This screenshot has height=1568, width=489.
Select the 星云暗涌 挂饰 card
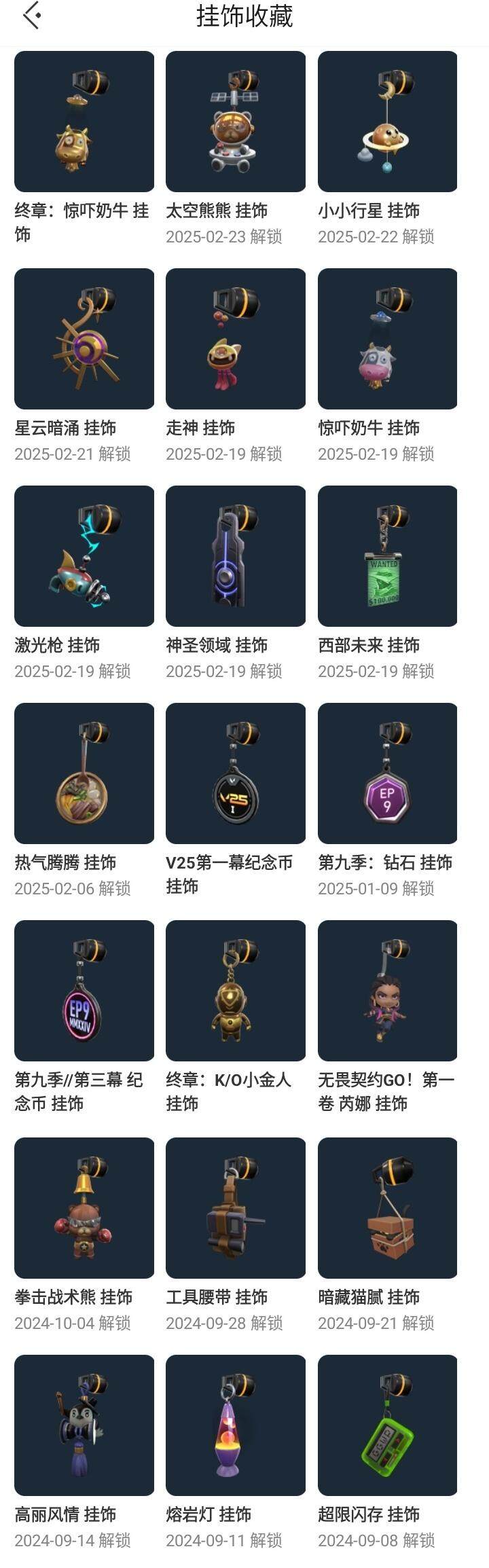(84, 339)
